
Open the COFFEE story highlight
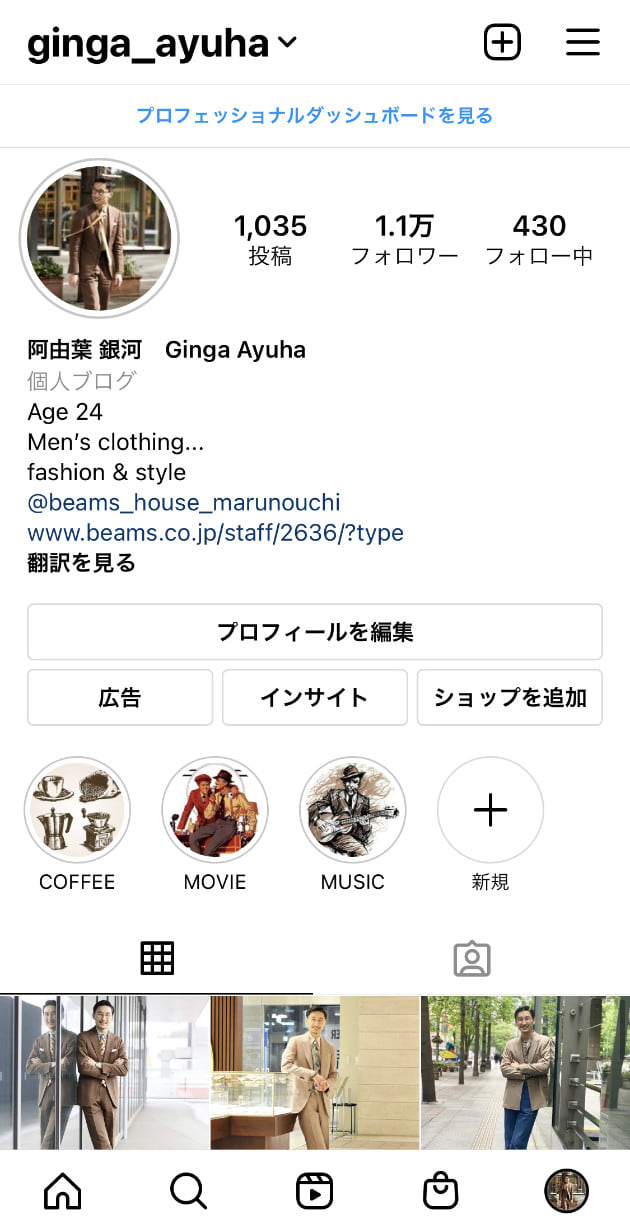77,810
